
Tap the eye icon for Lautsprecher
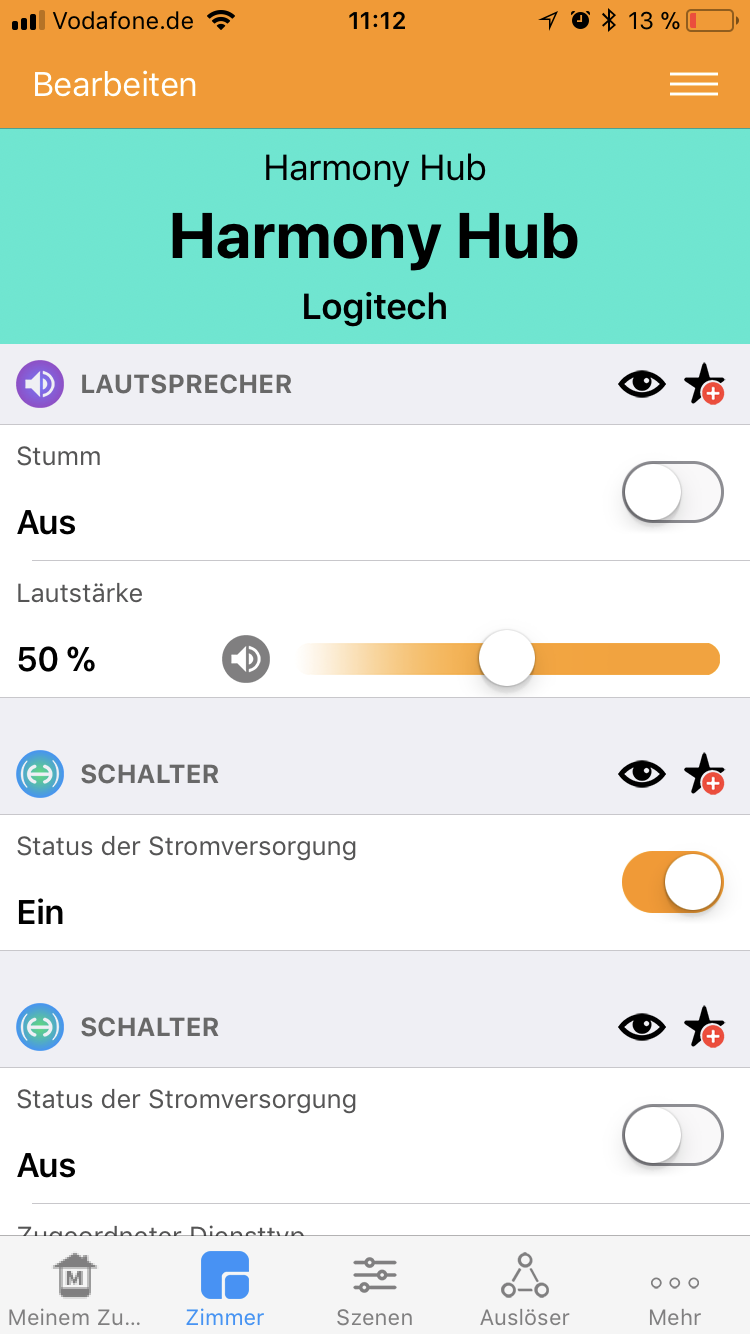coord(642,384)
